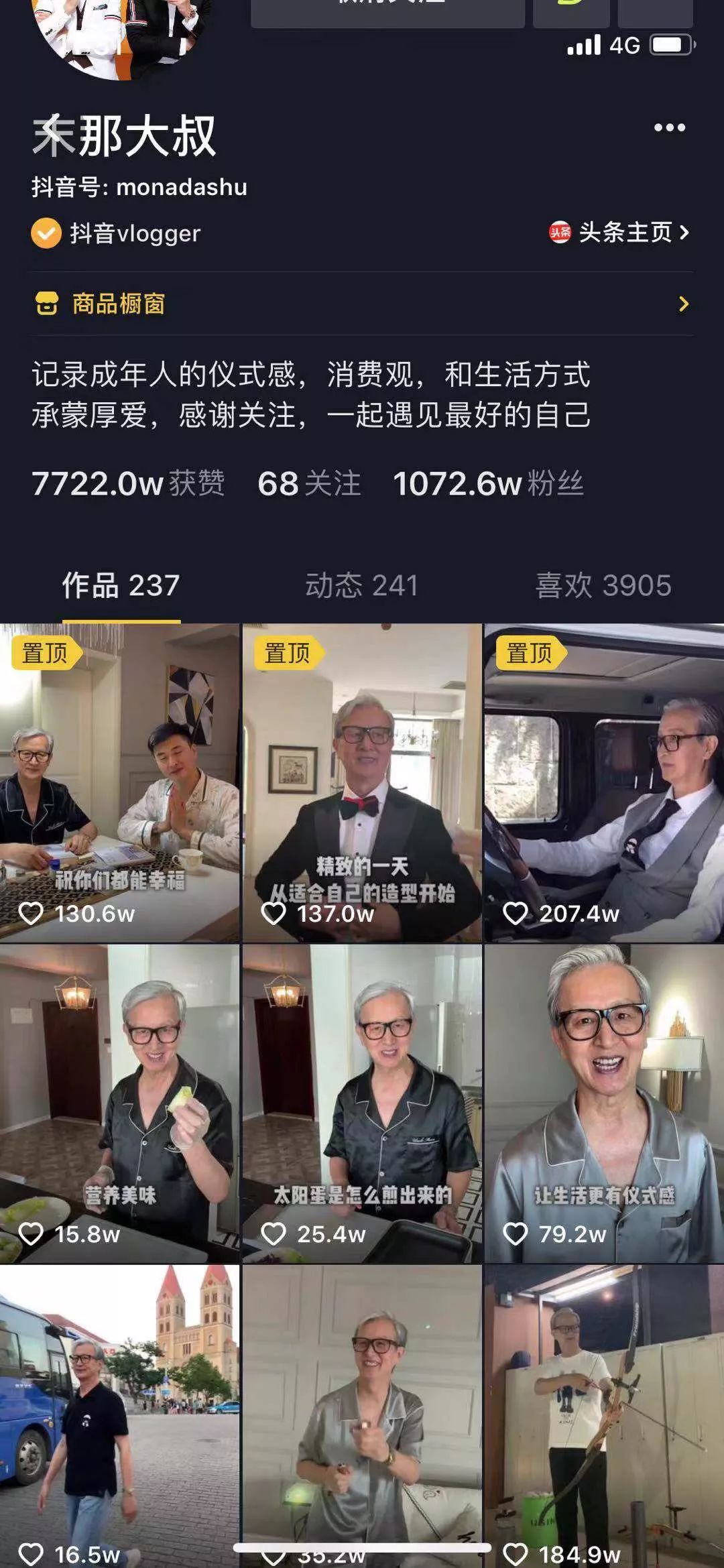The image size is (724, 1568).
Task: Play the video 精致的一天
Action: (x=362, y=783)
